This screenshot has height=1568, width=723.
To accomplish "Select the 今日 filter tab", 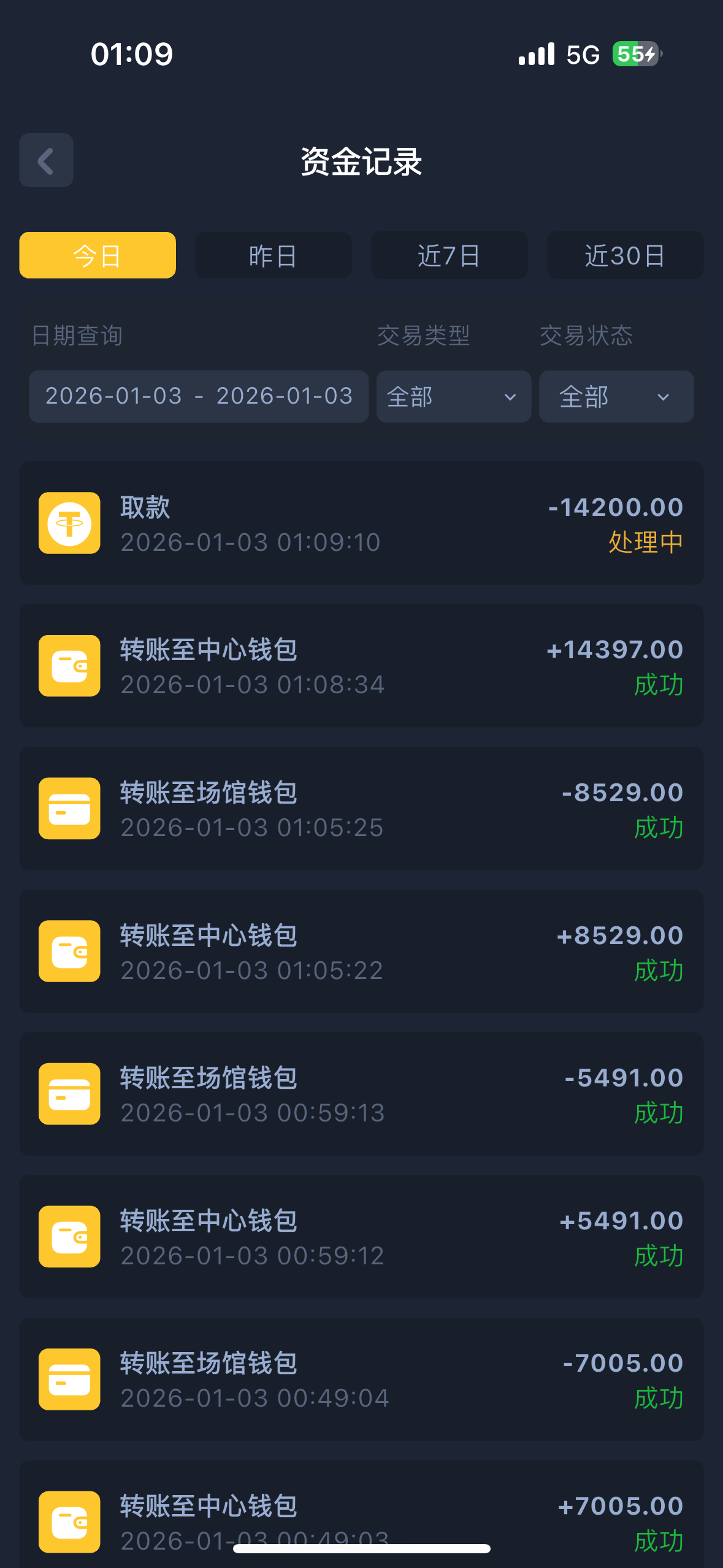I will [x=98, y=255].
